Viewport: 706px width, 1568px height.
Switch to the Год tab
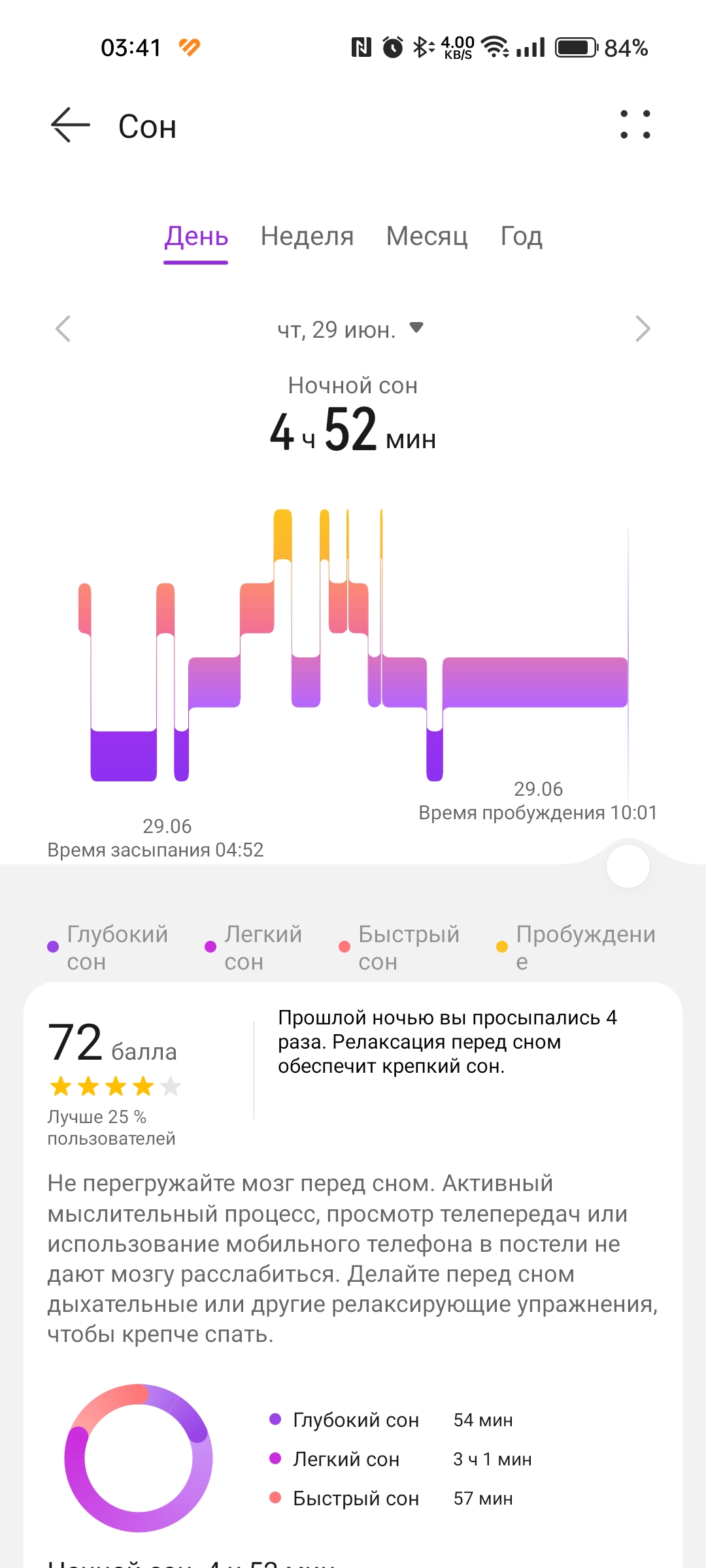click(521, 236)
